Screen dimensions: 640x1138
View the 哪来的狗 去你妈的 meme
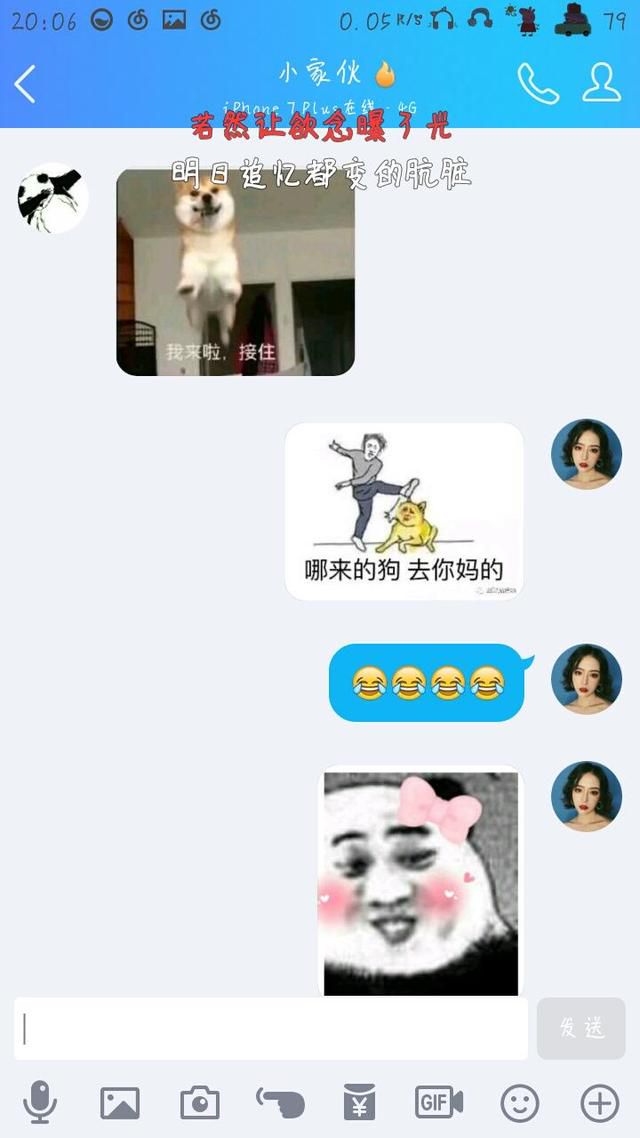point(404,512)
